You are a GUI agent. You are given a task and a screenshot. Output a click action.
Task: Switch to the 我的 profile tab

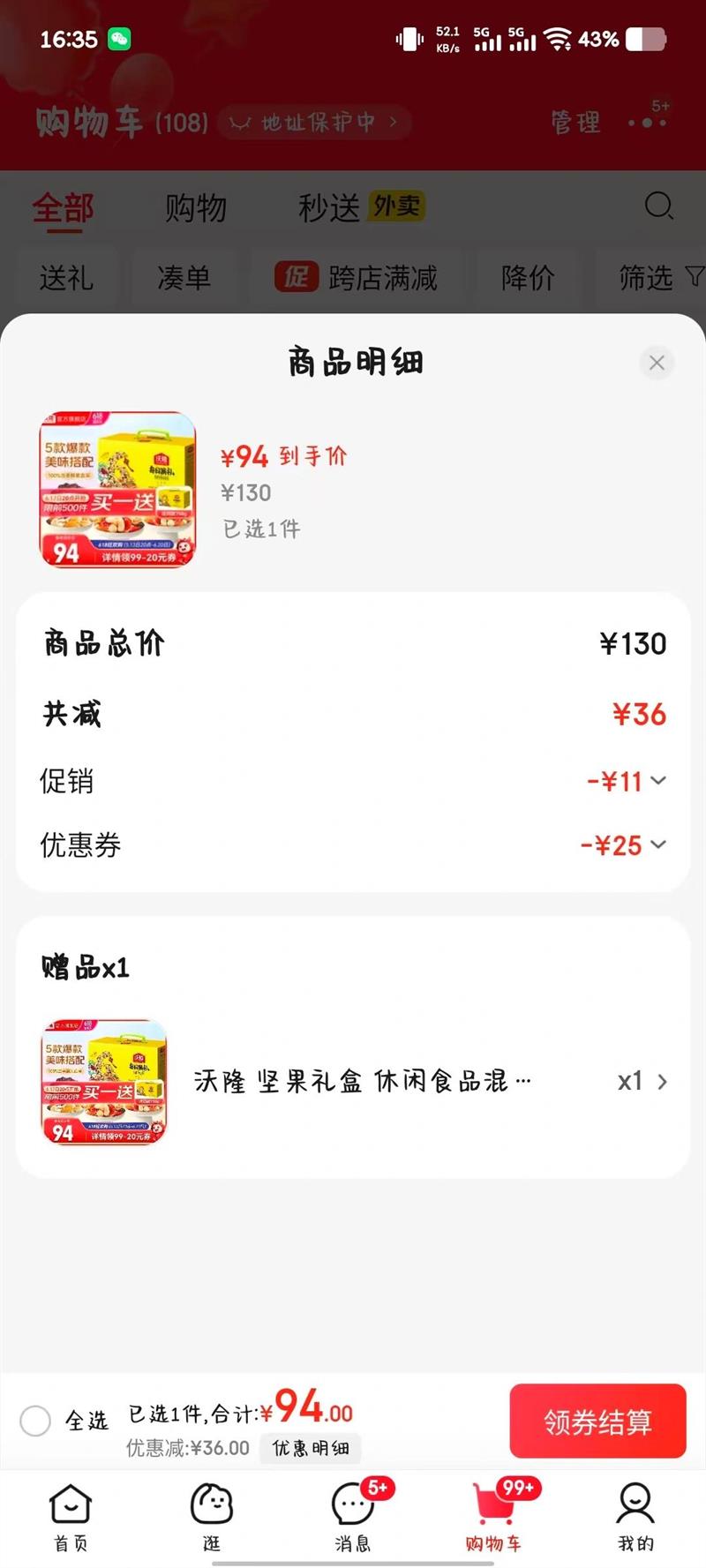click(x=635, y=1516)
